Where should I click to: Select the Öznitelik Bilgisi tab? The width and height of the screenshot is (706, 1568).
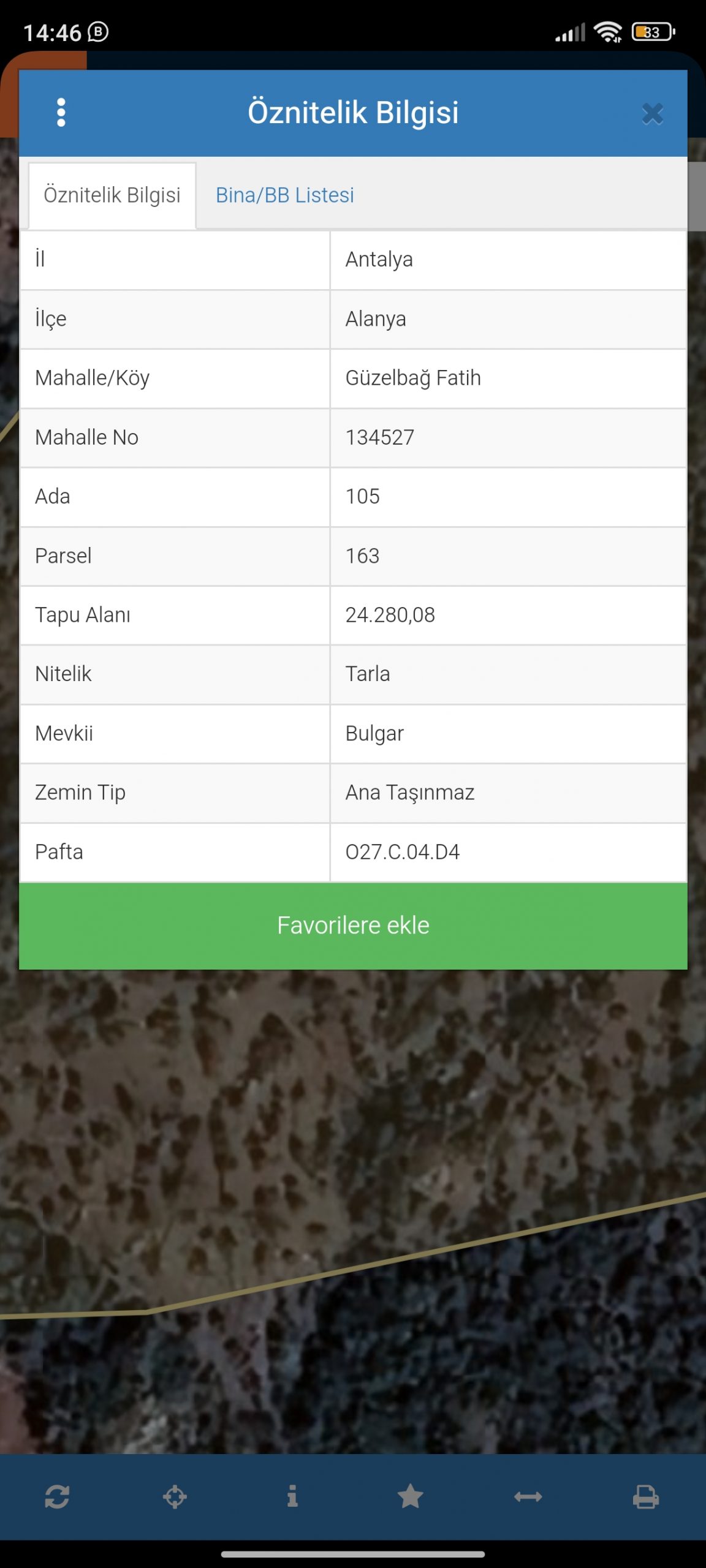pos(112,195)
